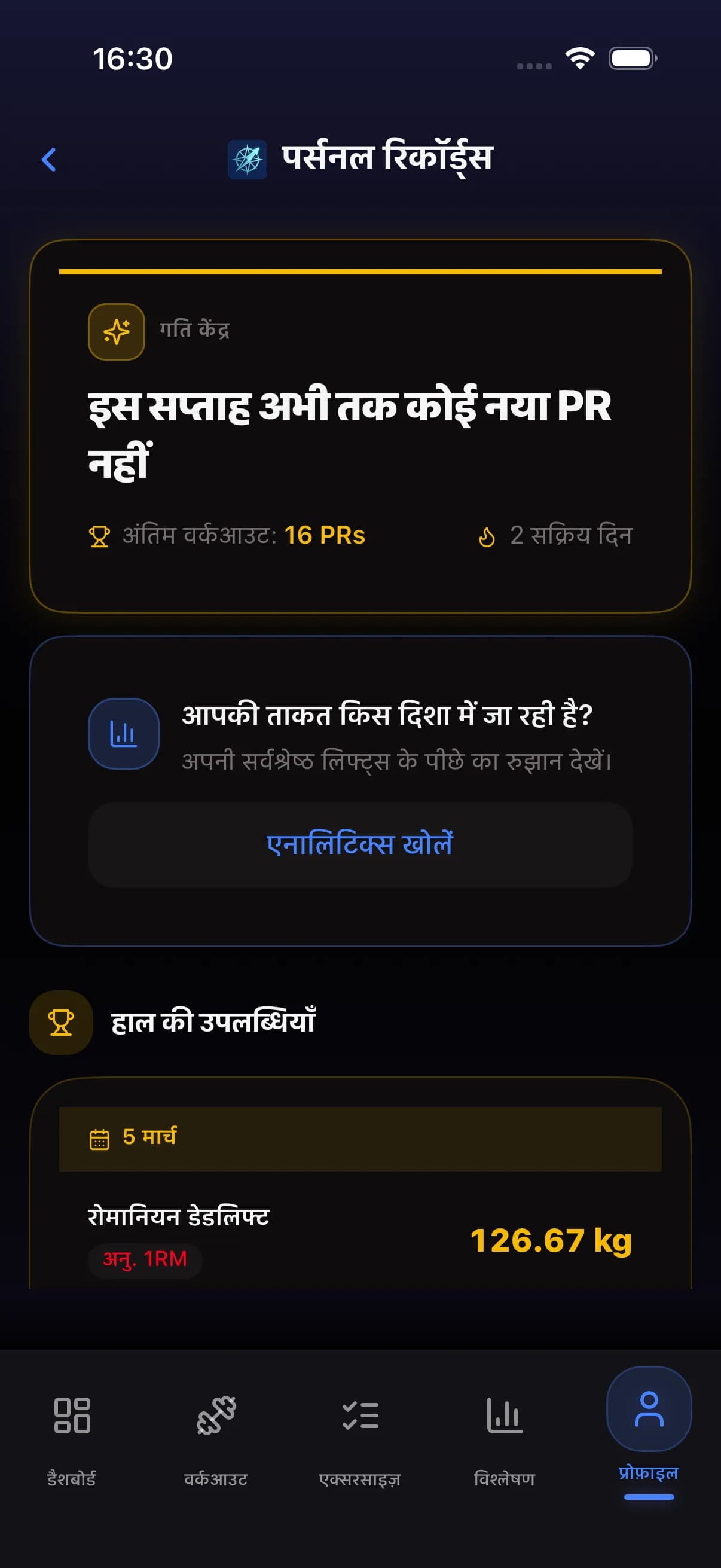Viewport: 721px width, 1568px height.
Task: Open the रोमानियन डेडलिफ्ट record
Action: pos(360,1236)
